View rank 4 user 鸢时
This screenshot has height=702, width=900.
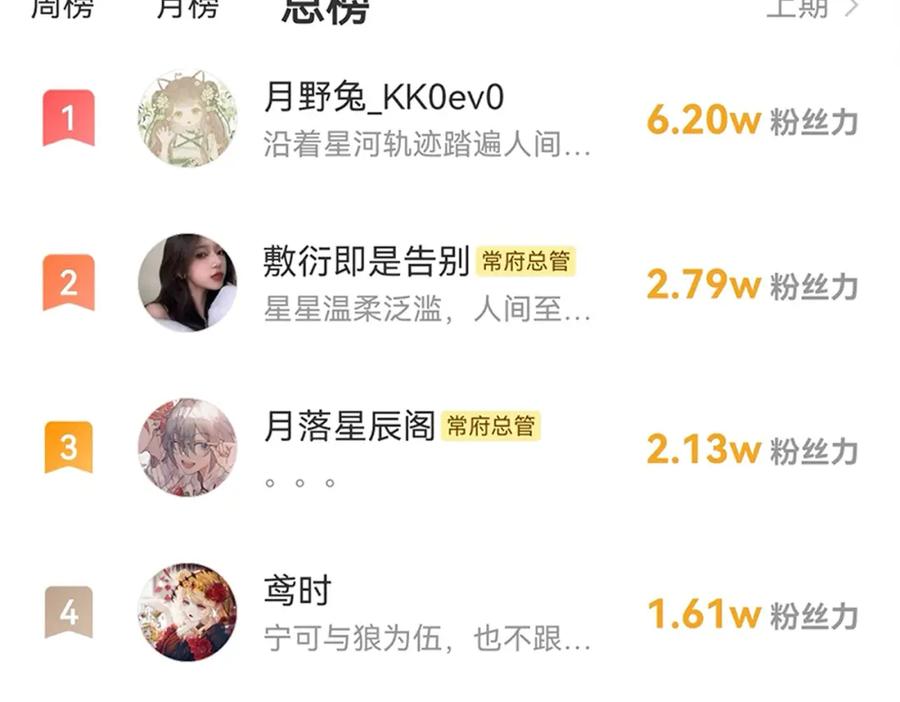coord(296,591)
